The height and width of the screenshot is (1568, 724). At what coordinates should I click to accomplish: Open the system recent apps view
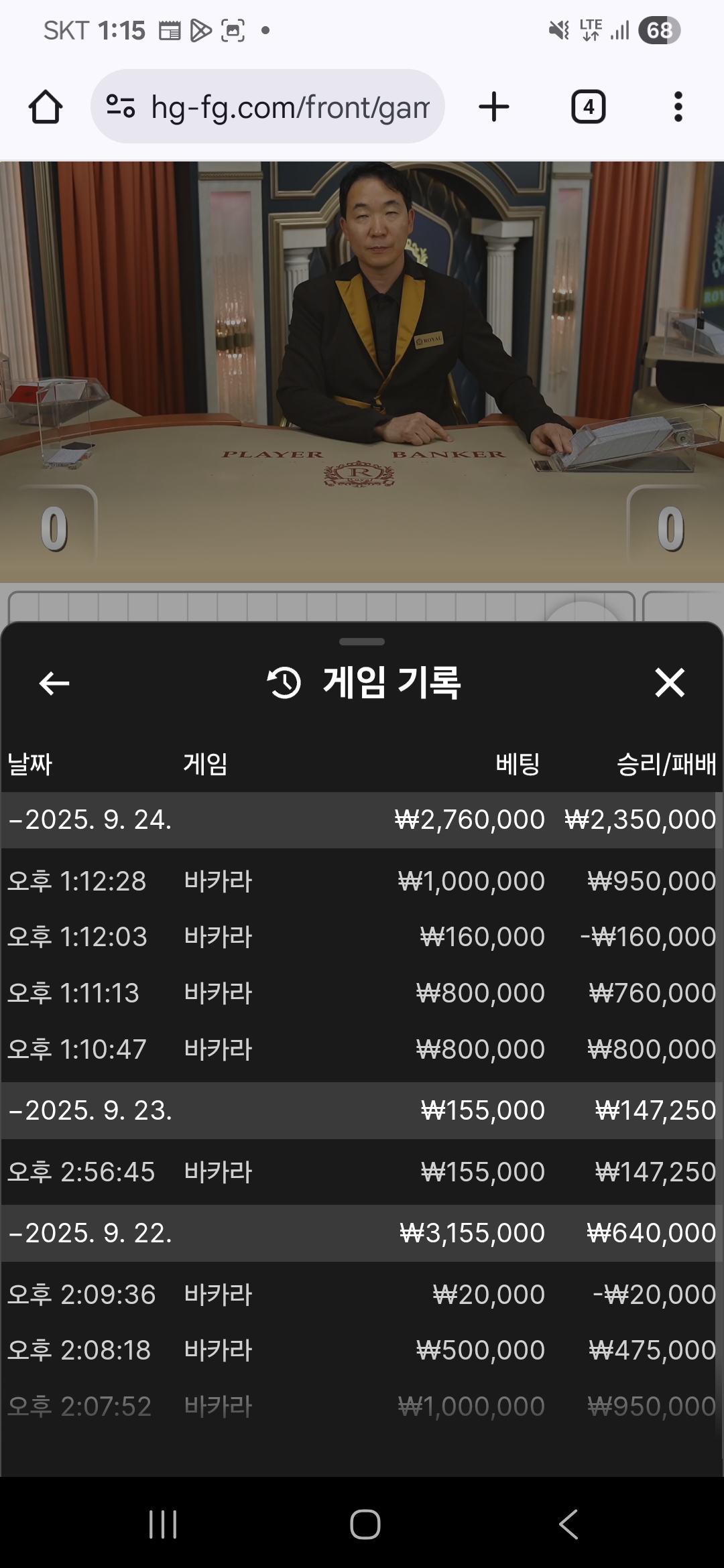click(163, 1524)
